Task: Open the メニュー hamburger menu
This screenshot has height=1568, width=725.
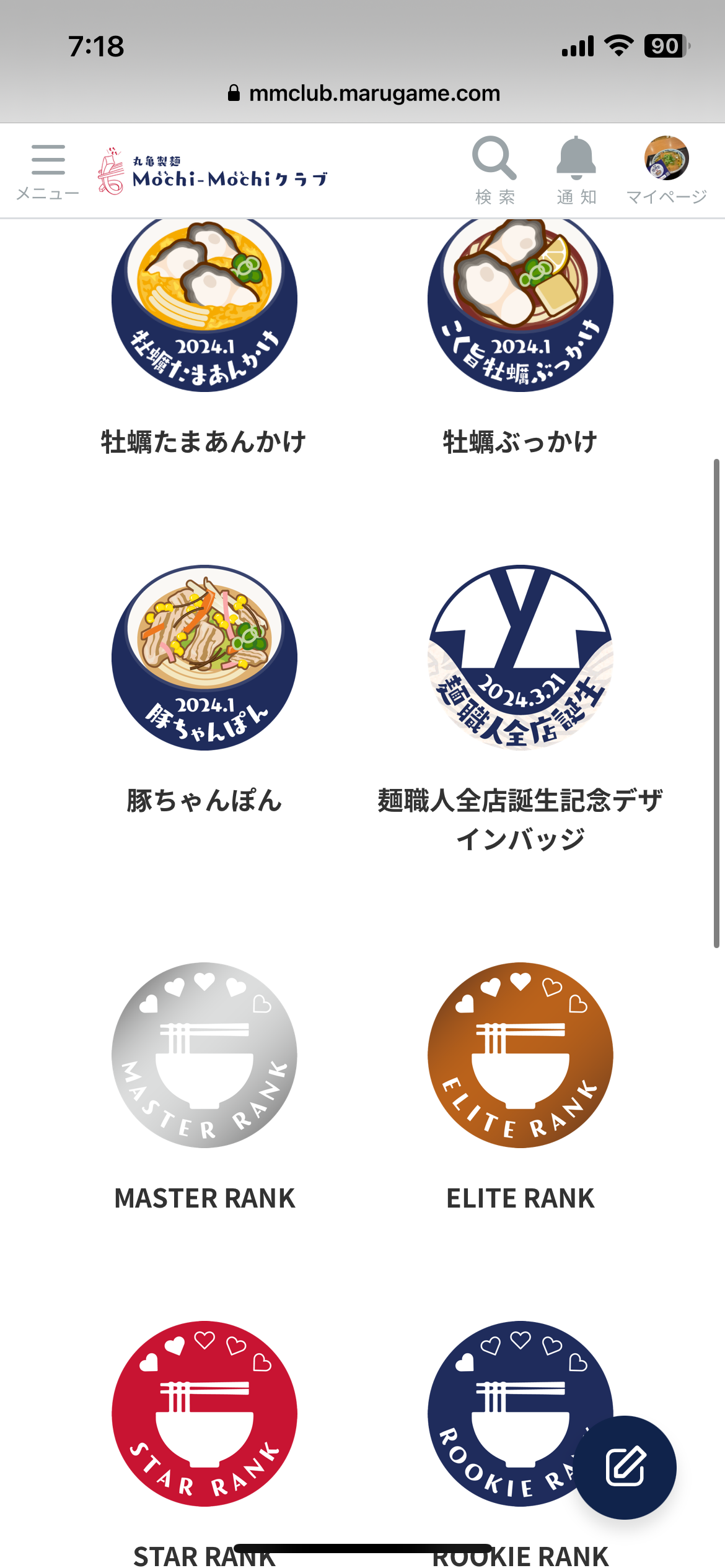Action: tap(48, 170)
